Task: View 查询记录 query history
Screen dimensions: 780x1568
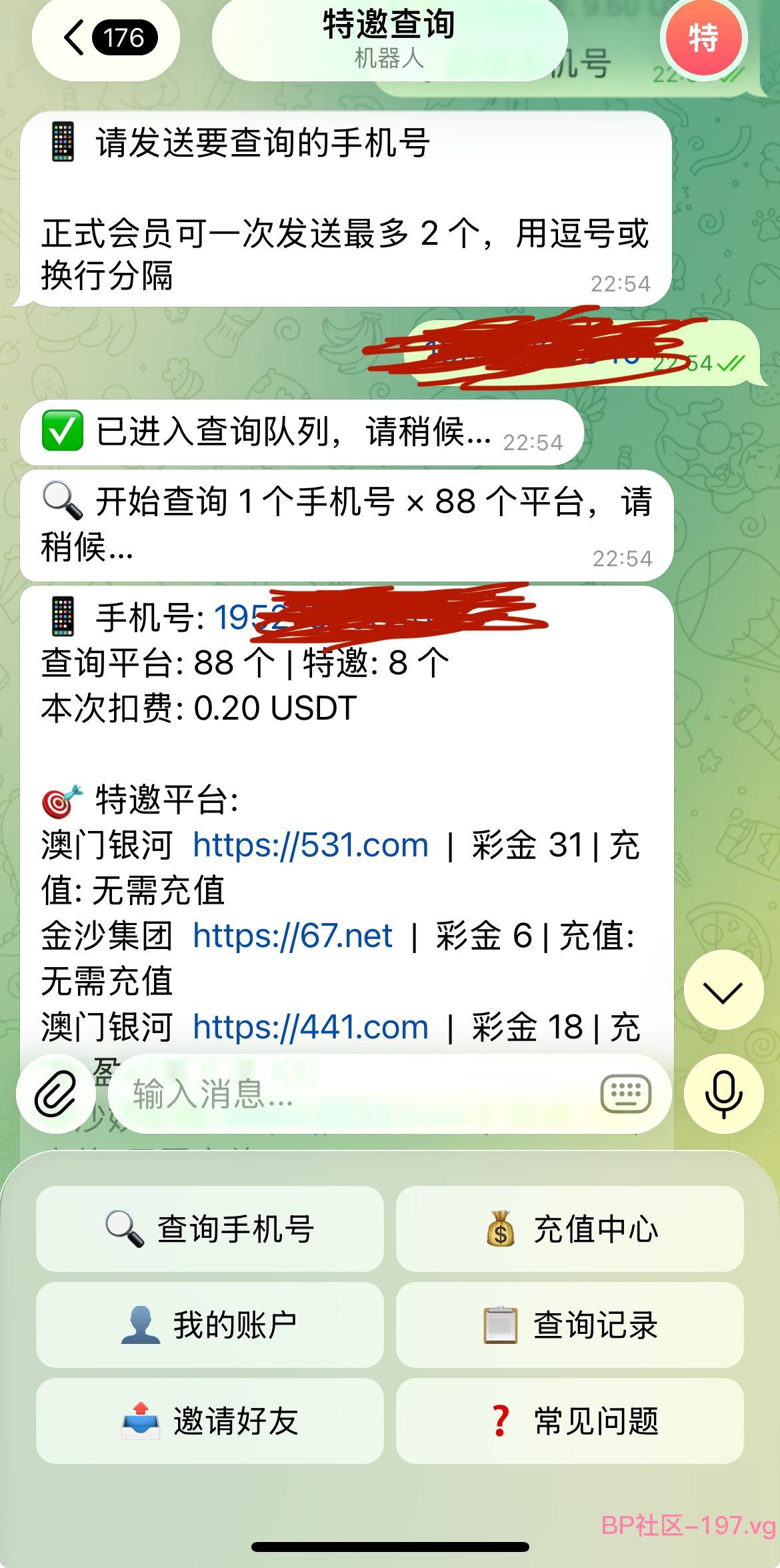Action: click(x=570, y=1325)
